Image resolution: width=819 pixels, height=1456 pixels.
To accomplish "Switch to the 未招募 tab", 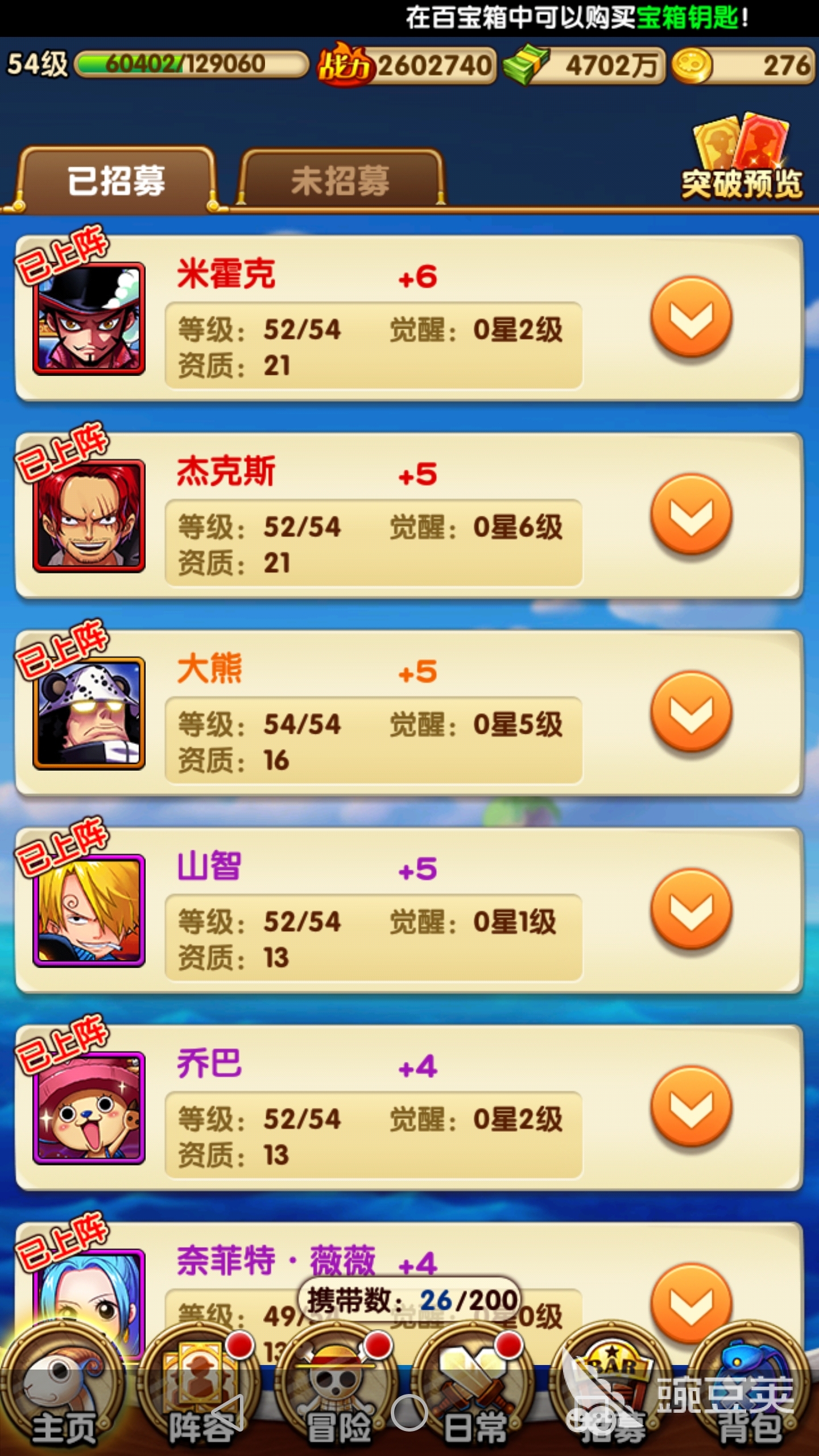I will coord(340,180).
